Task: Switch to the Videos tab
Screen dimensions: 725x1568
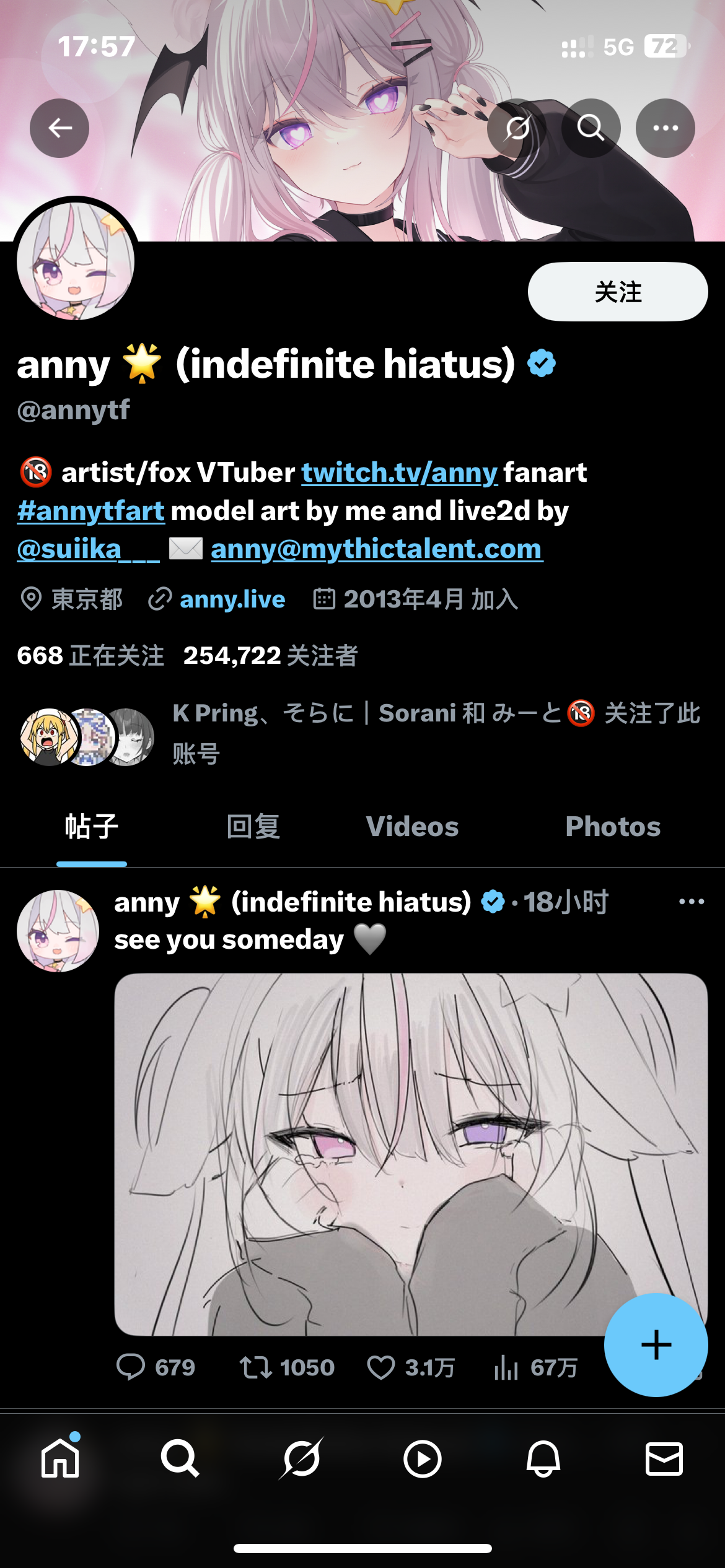Action: pos(412,827)
